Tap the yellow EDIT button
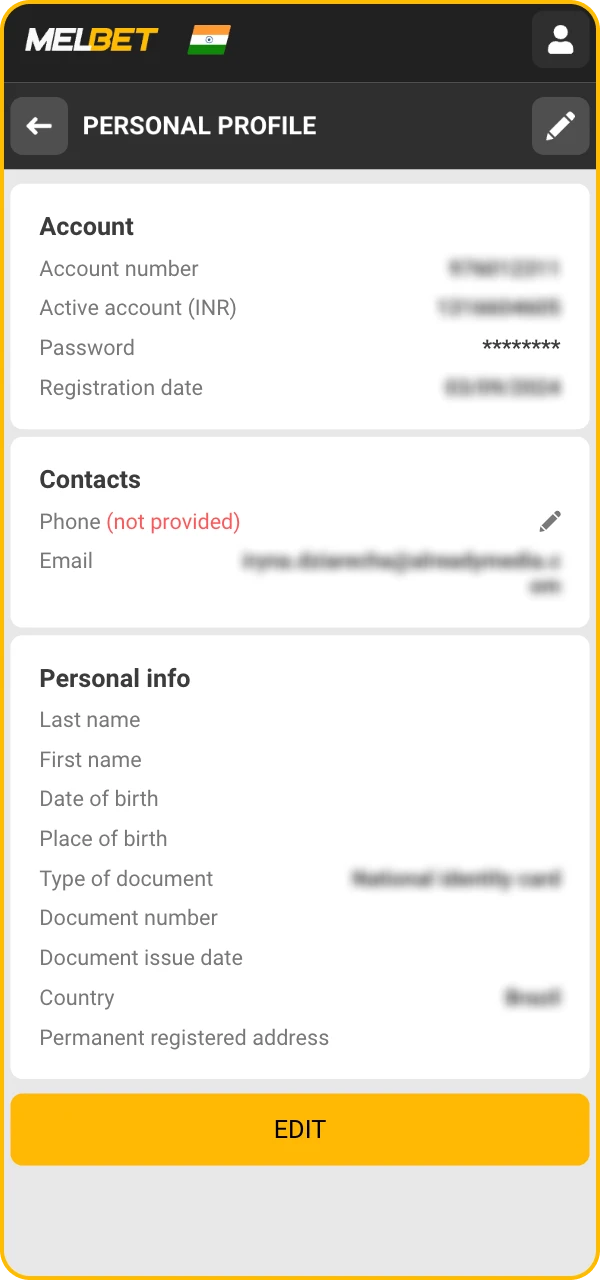Viewport: 600px width, 1280px height. (x=300, y=1129)
